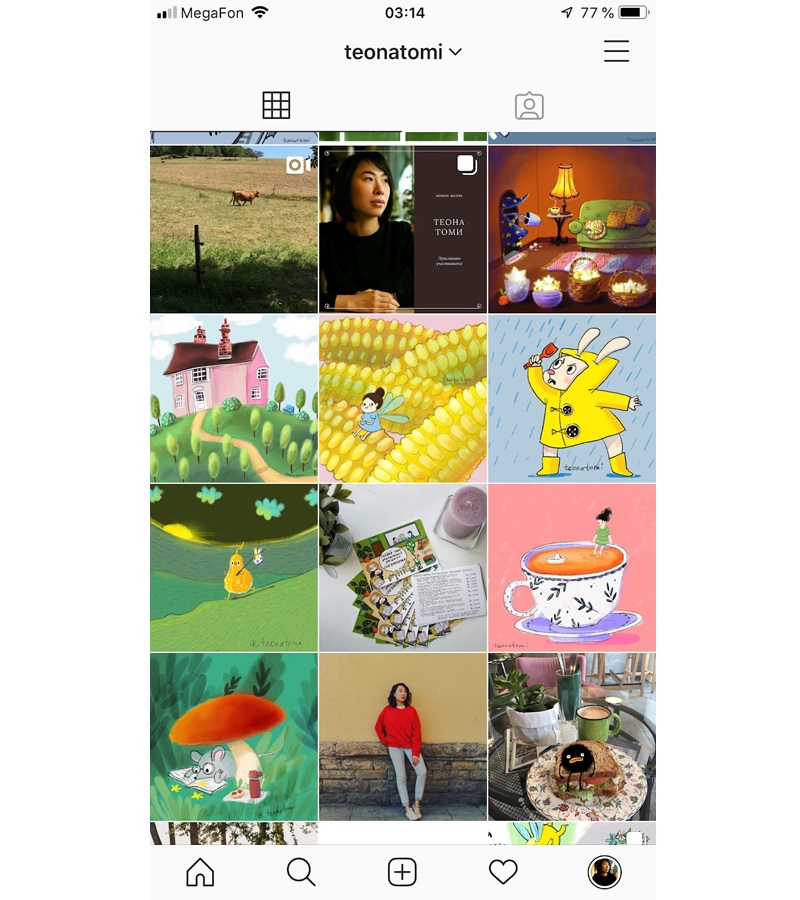Open the corn cobs fairy illustration

click(x=402, y=398)
